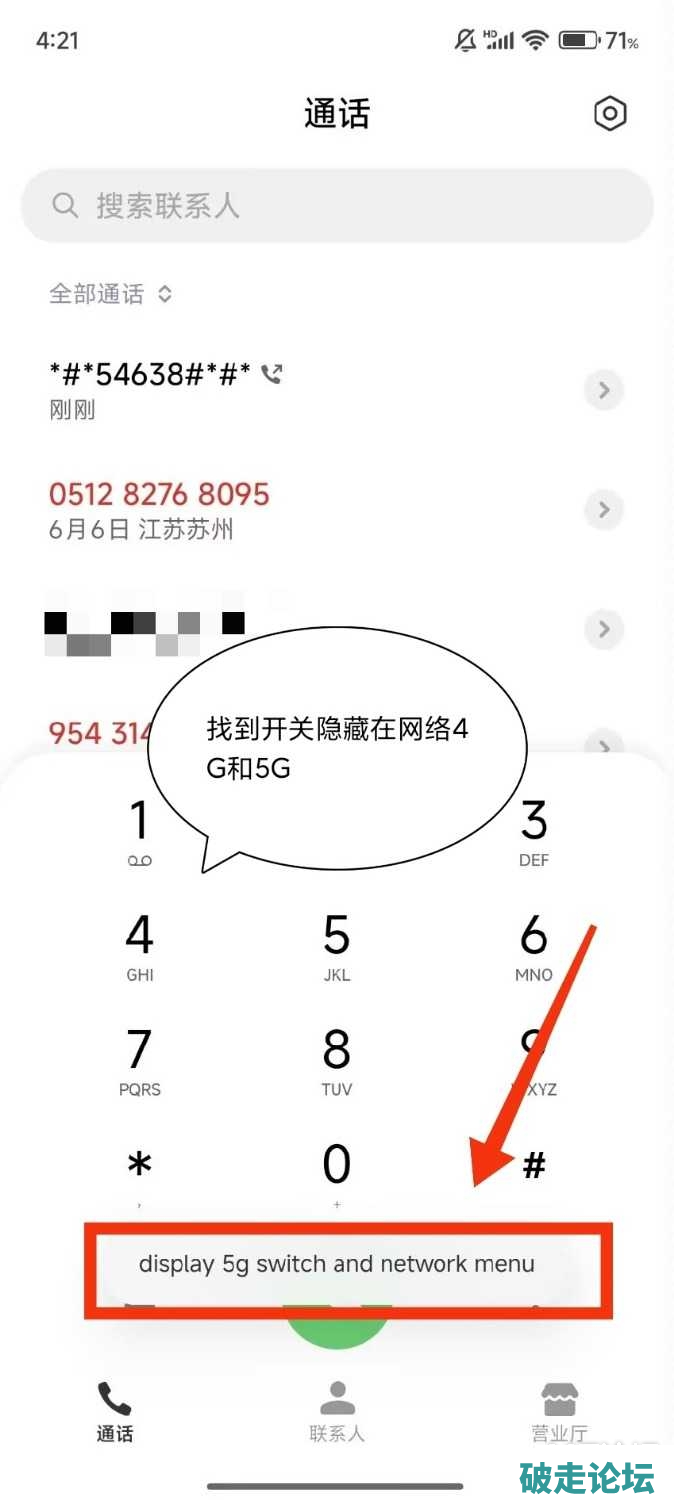
Task: Tap keypad key 4 GHI
Action: [140, 946]
